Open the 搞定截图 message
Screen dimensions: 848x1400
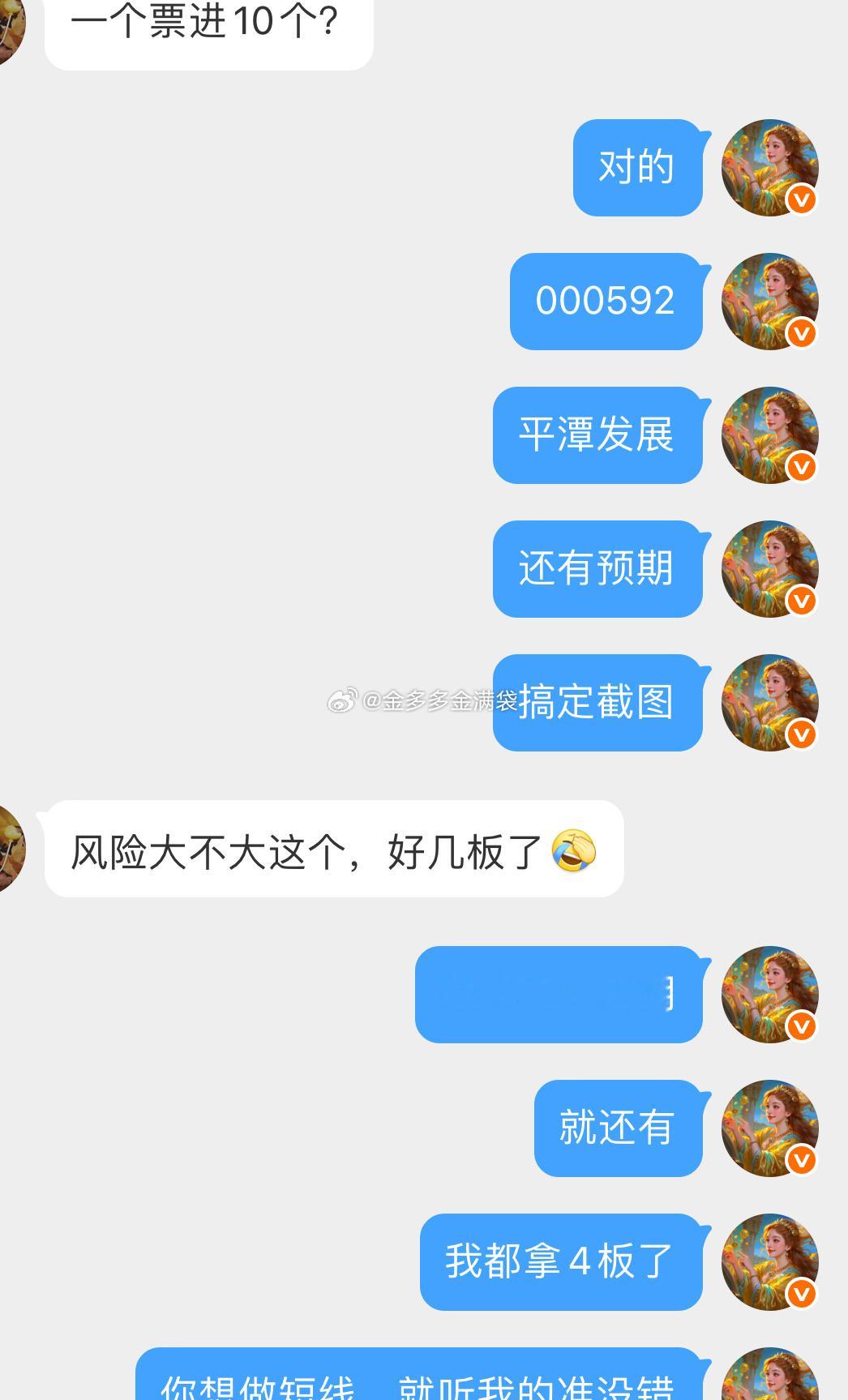[x=597, y=703]
